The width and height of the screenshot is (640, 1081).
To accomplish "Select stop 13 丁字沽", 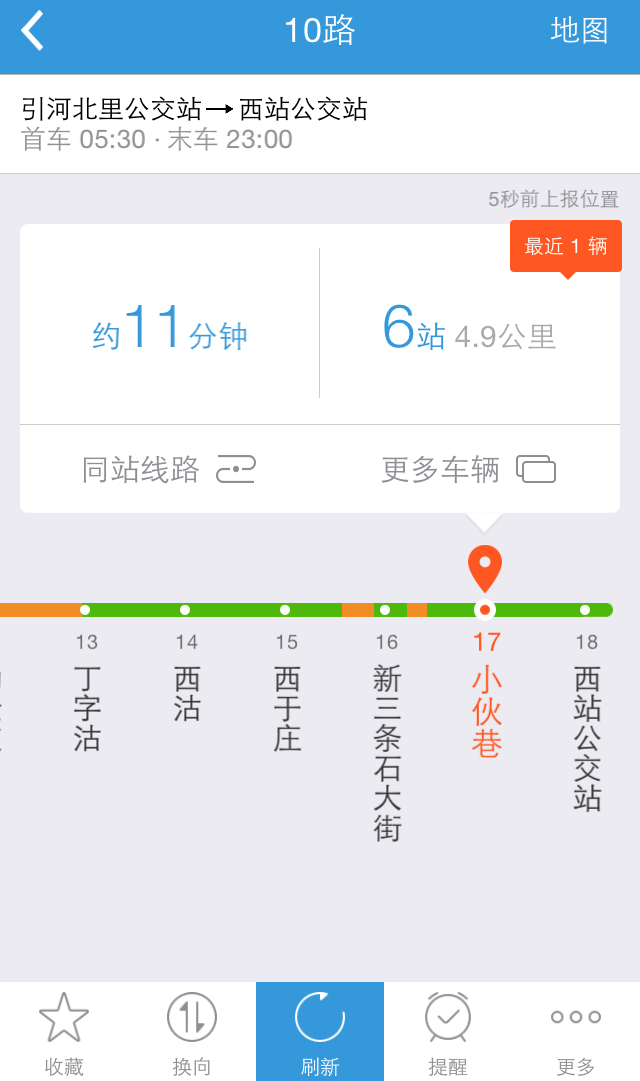I will 86,700.
